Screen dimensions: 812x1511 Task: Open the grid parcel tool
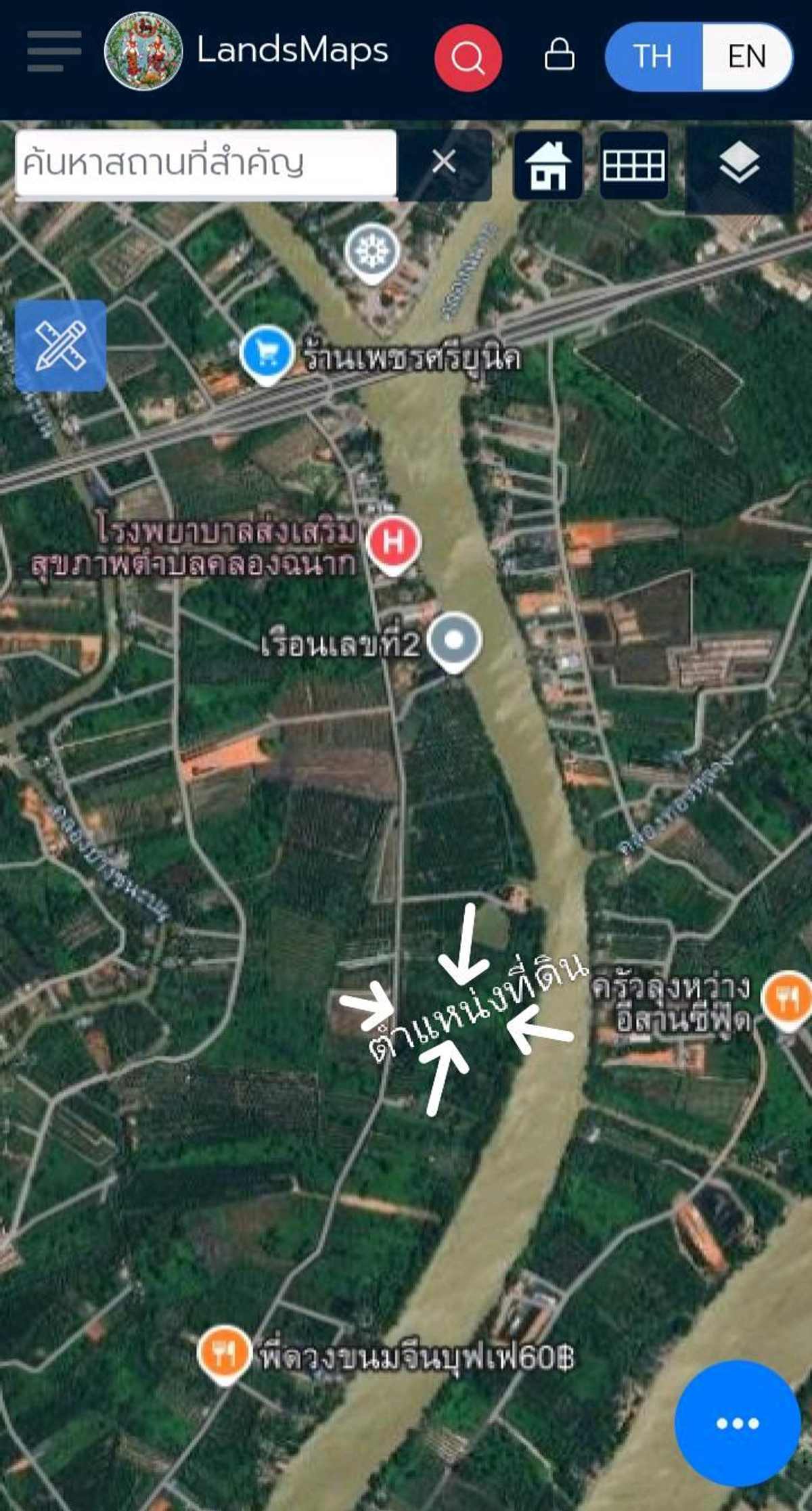pyautogui.click(x=633, y=165)
